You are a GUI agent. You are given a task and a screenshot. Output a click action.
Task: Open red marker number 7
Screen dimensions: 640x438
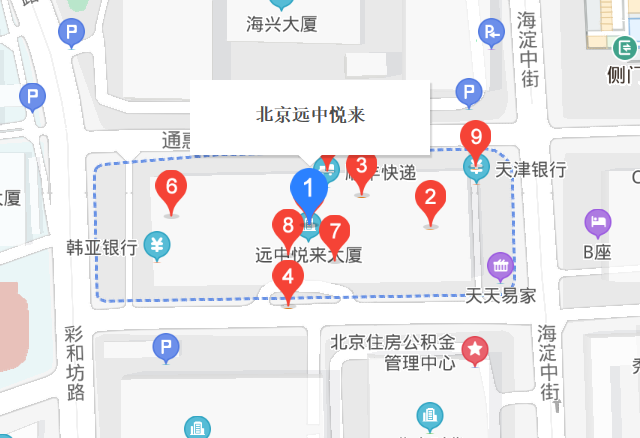[334, 232]
